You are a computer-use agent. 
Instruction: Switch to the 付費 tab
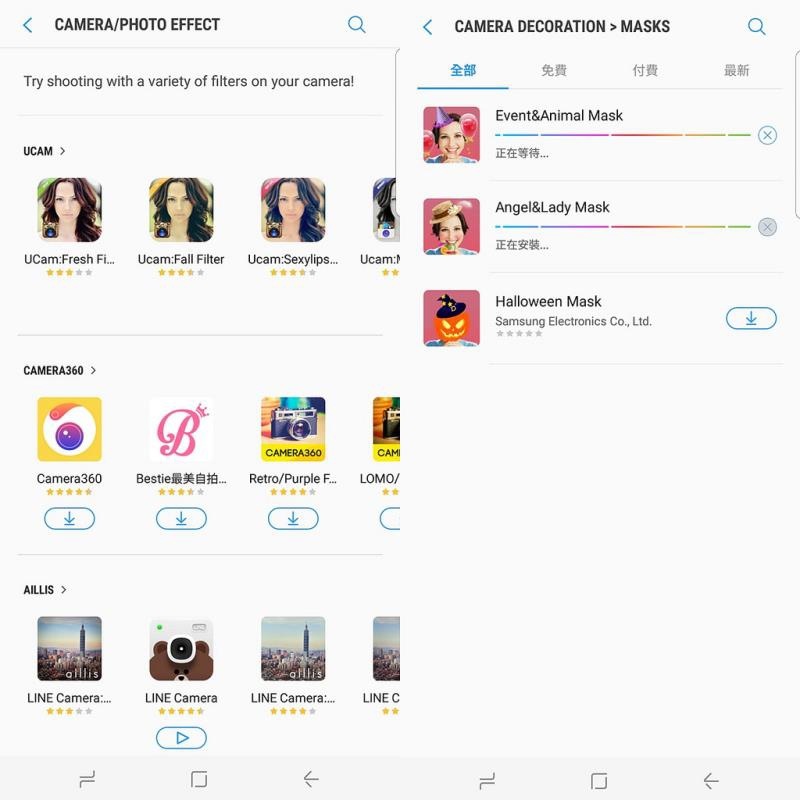pyautogui.click(x=645, y=70)
